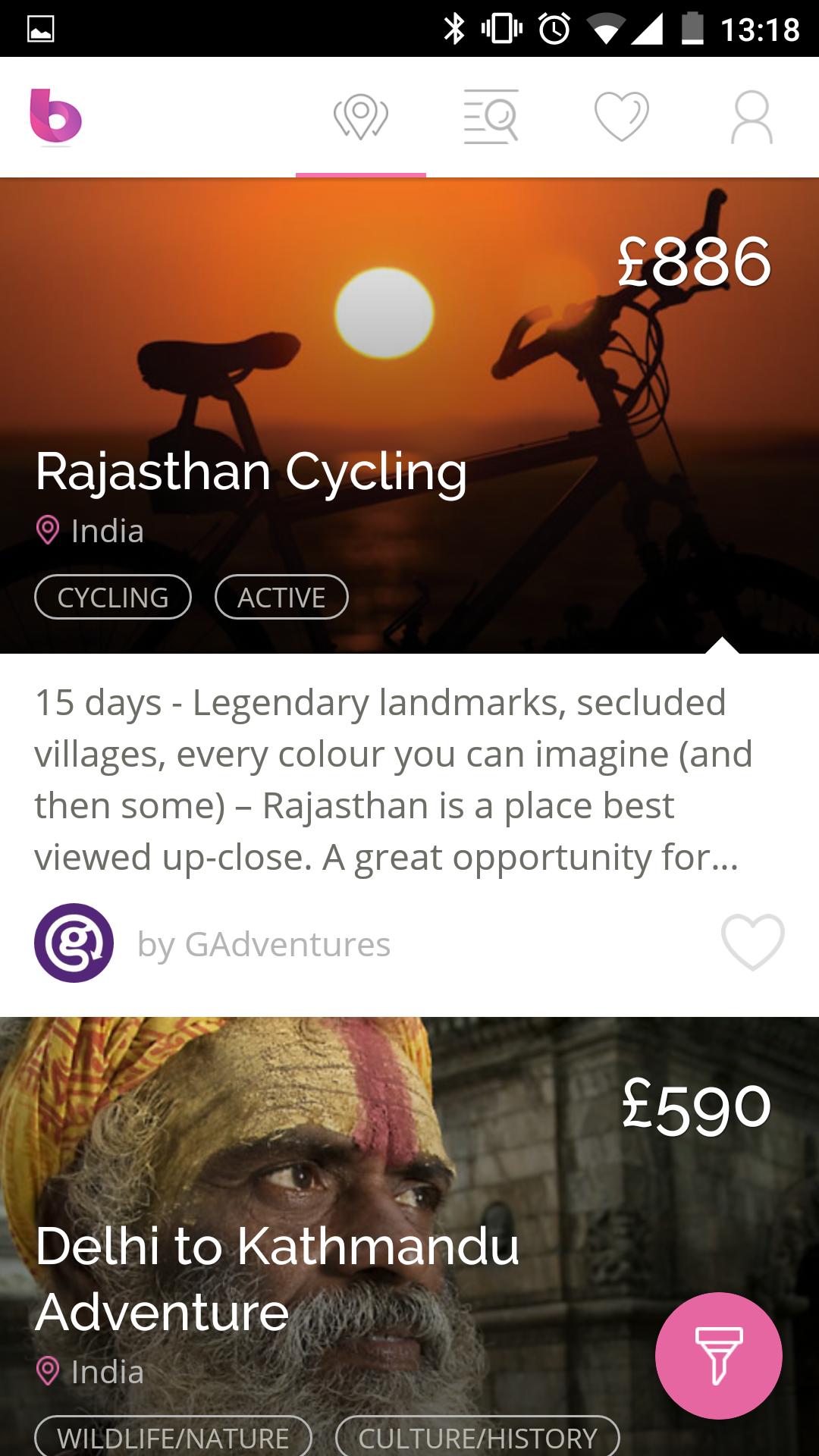This screenshot has width=819, height=1456.
Task: Select the CULTURE/HISTORY tag chip
Action: coord(478,1436)
